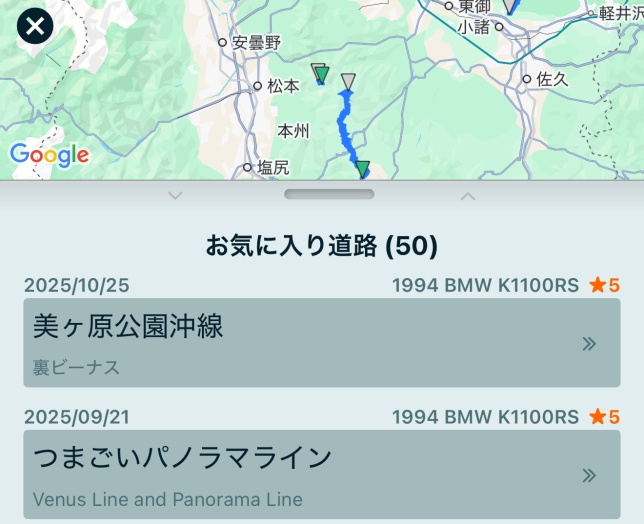Select the blue route on the map
The image size is (644, 524).
tap(346, 127)
